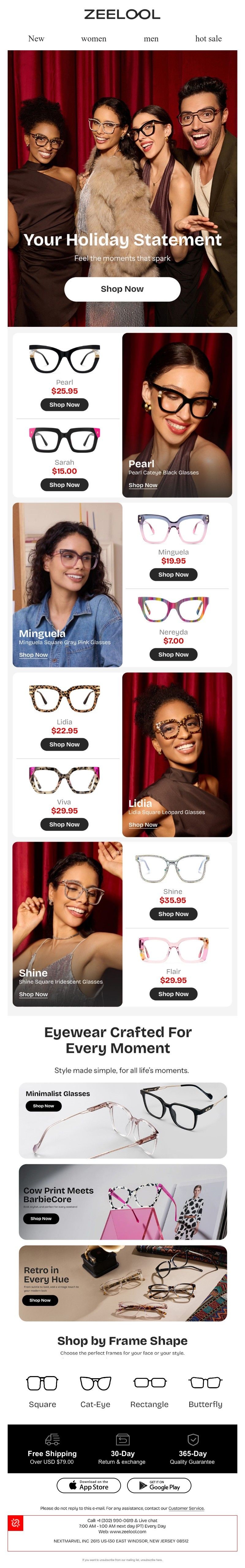This screenshot has height=1568, width=245.
Task: Shop the Nereyda frames for $7.00
Action: tap(173, 655)
